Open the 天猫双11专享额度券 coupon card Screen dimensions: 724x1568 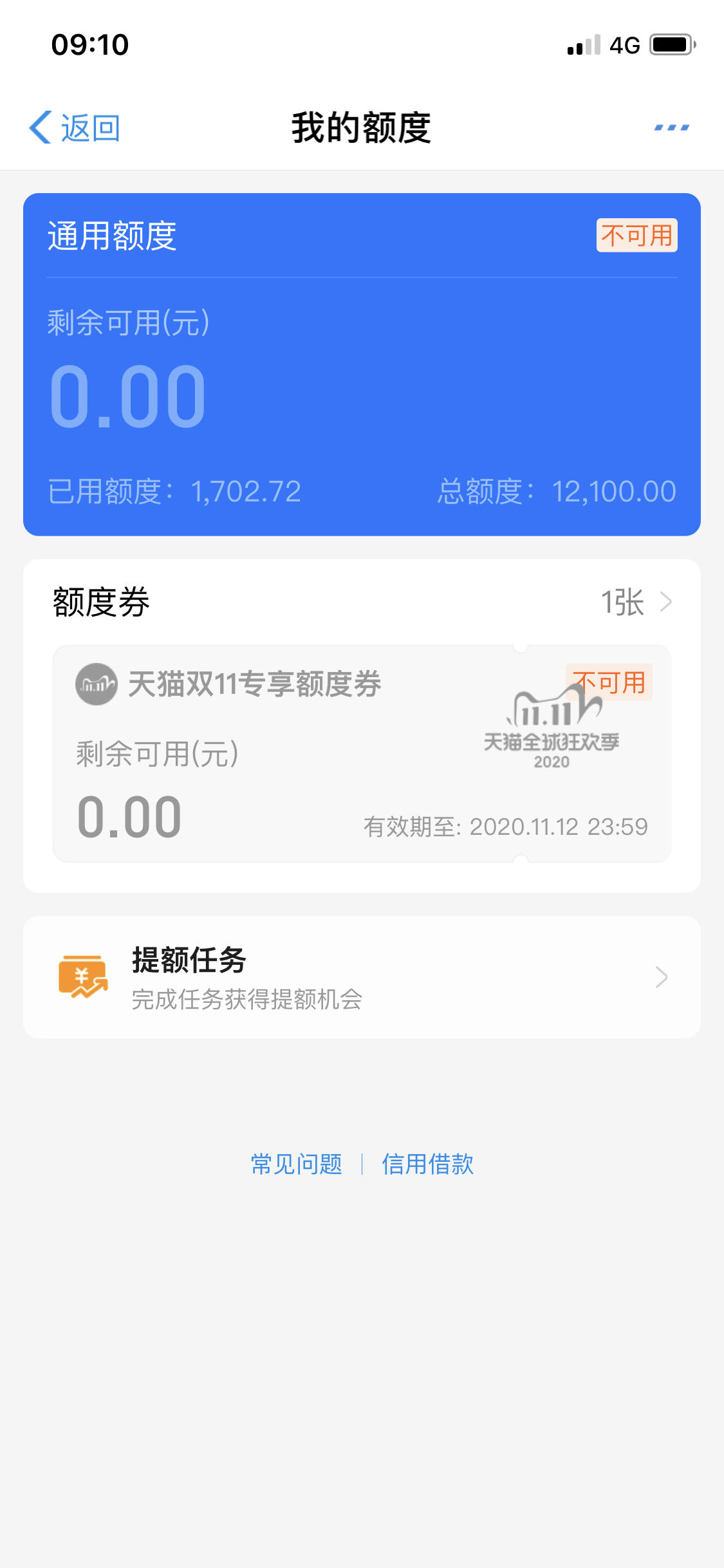coord(362,754)
